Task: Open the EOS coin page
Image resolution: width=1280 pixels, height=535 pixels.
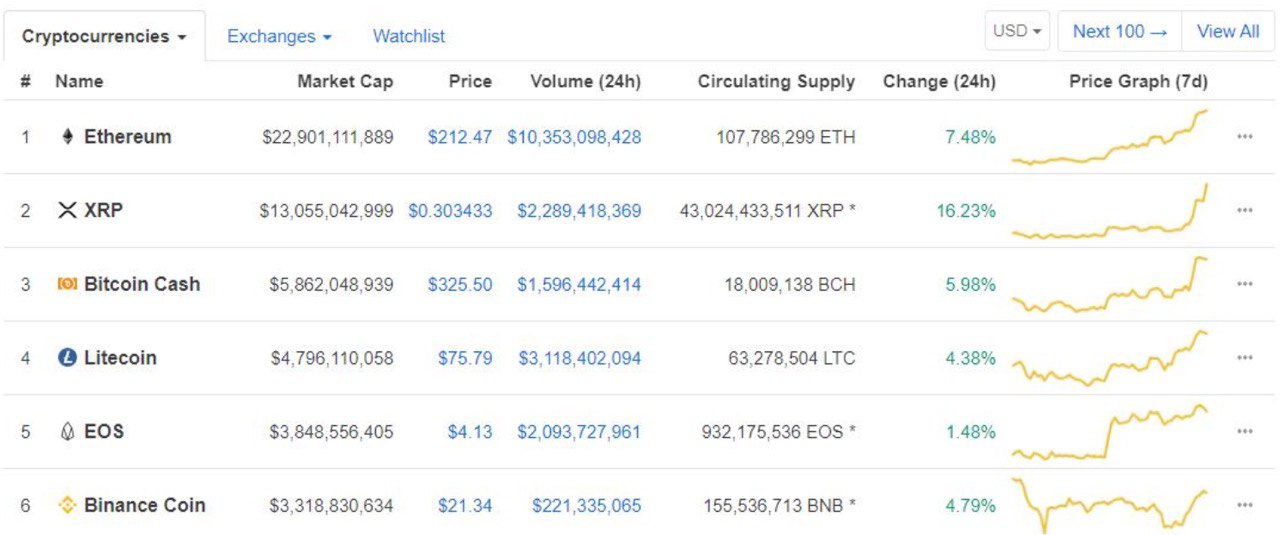Action: coord(104,432)
